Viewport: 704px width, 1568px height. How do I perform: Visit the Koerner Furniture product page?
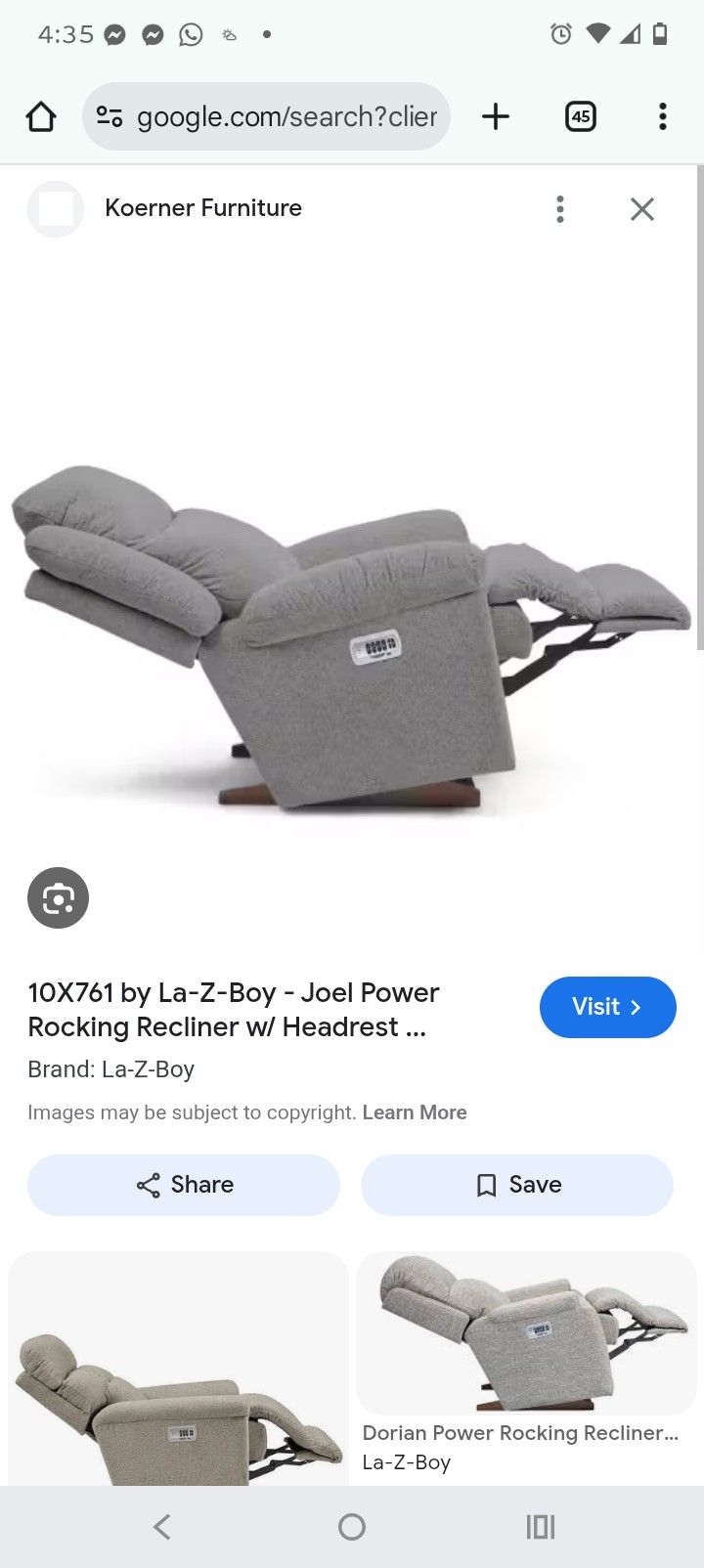(607, 1007)
